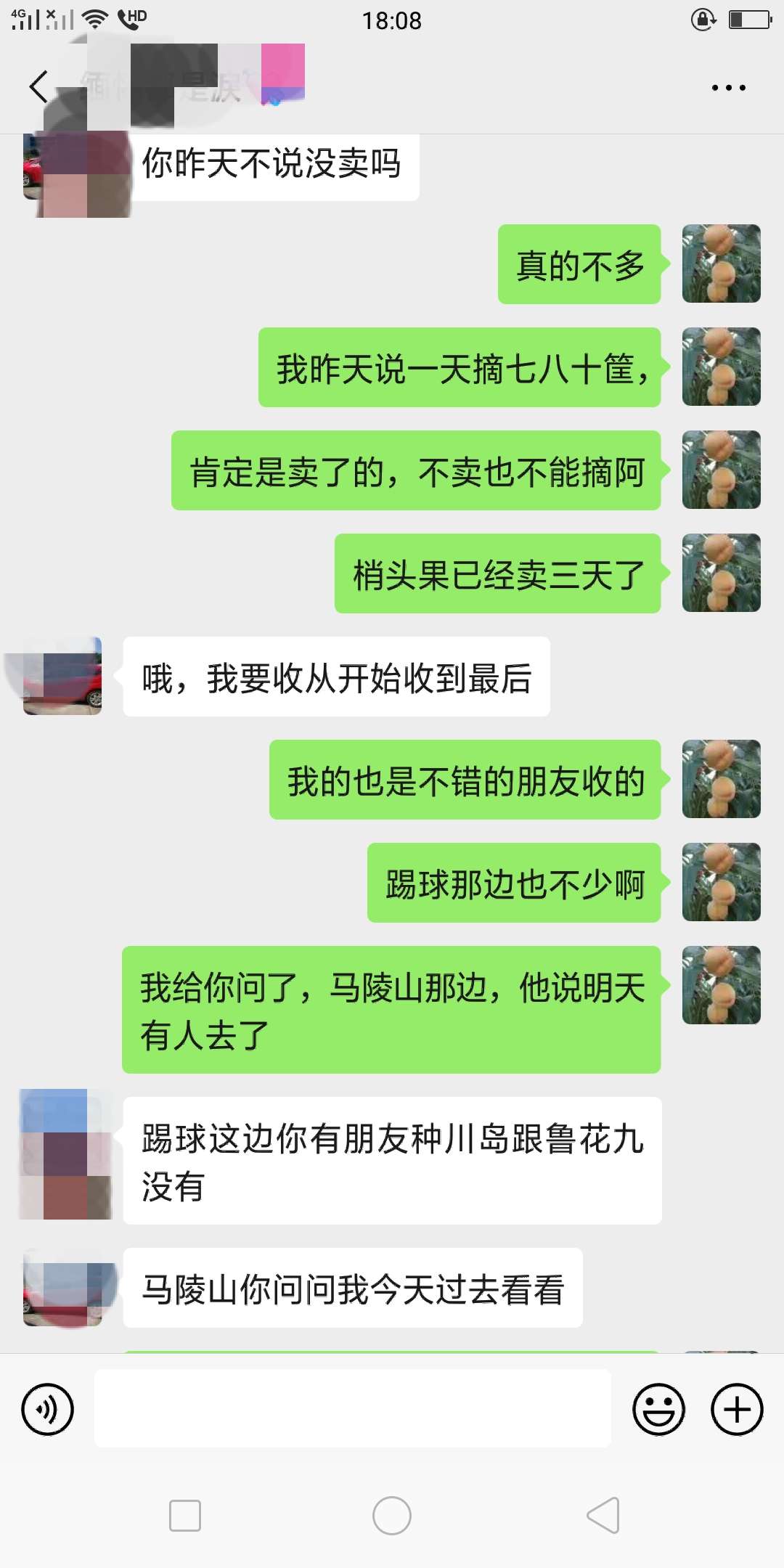Open my avatar beside 真的不多
The height and width of the screenshot is (1568, 784).
click(721, 264)
